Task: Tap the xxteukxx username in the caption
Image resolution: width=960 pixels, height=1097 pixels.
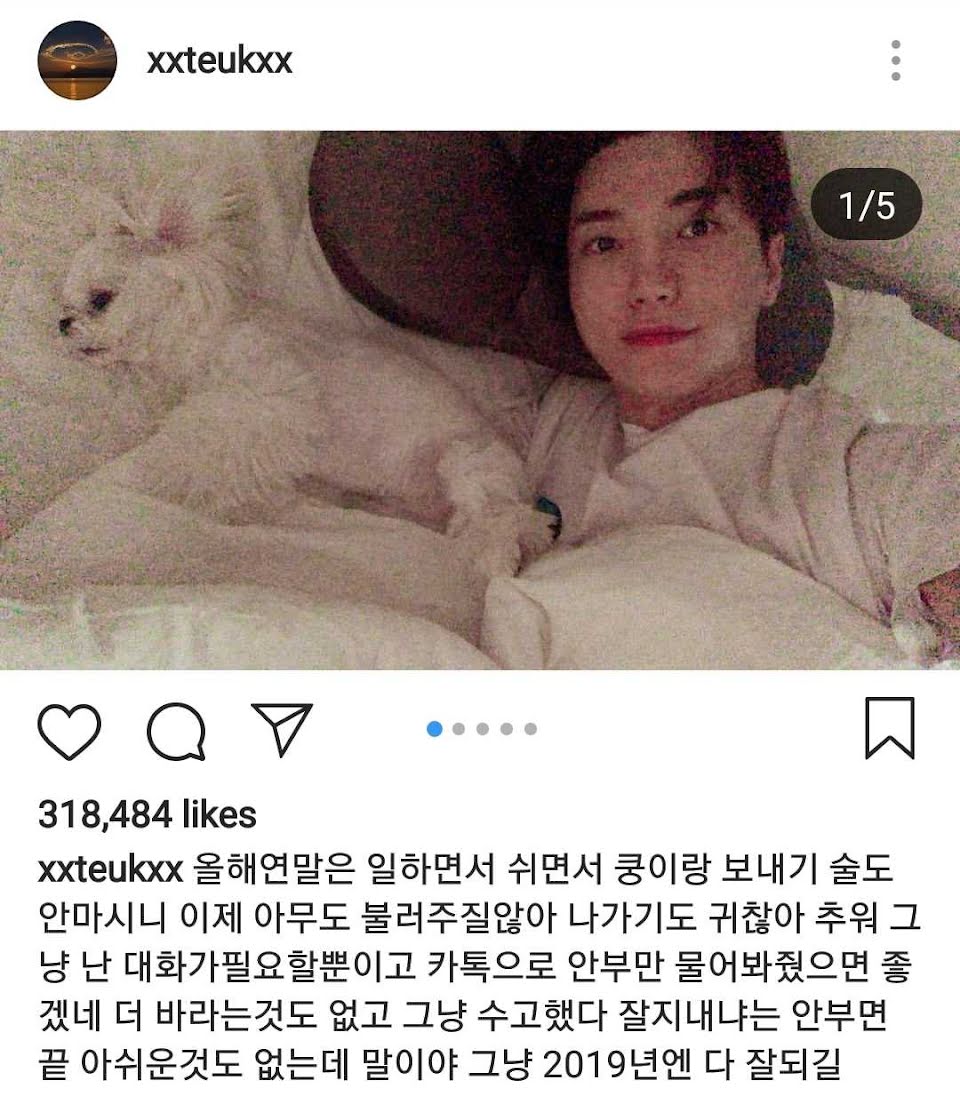Action: [x=110, y=869]
